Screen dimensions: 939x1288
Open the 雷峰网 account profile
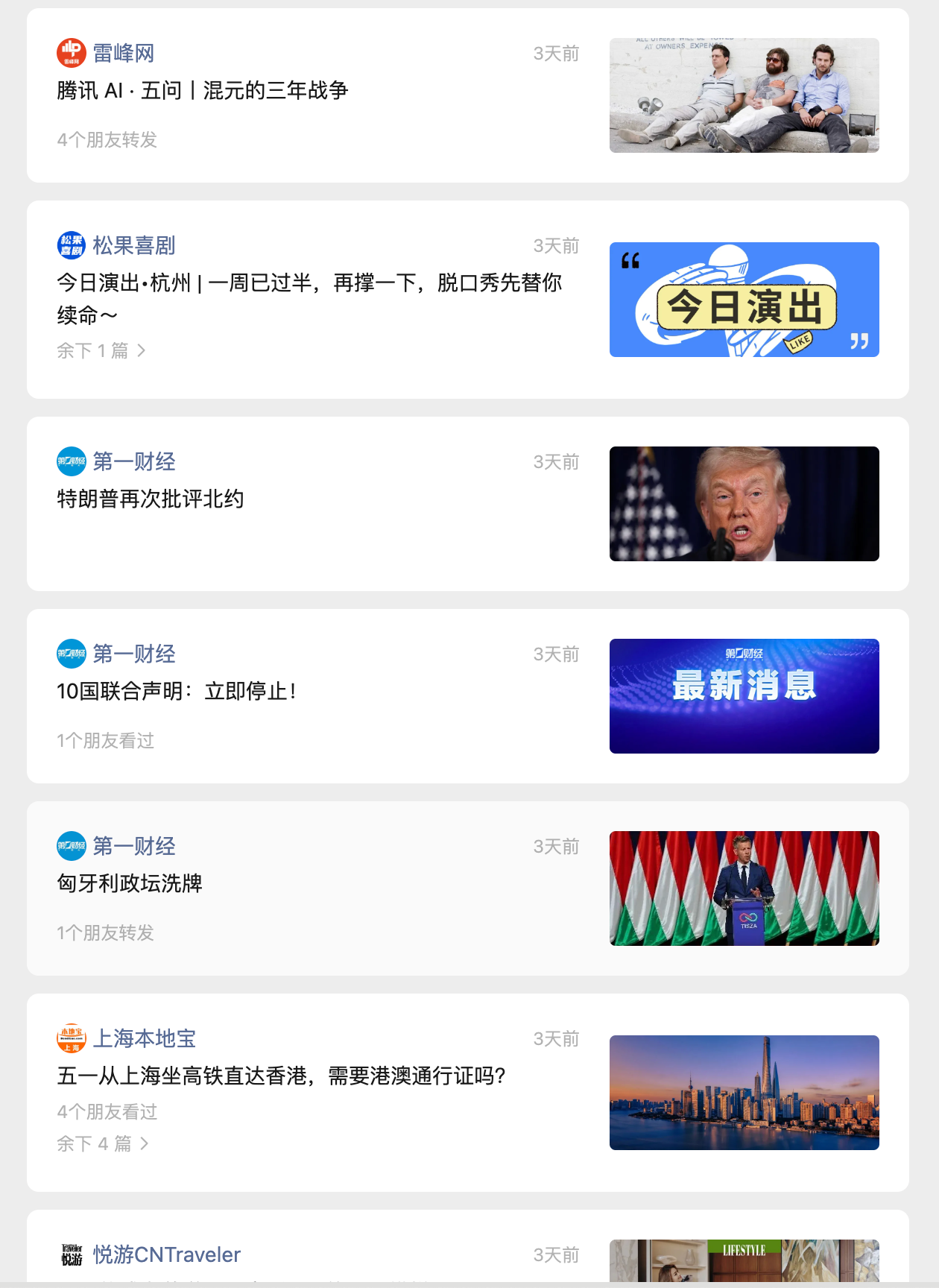(x=123, y=54)
